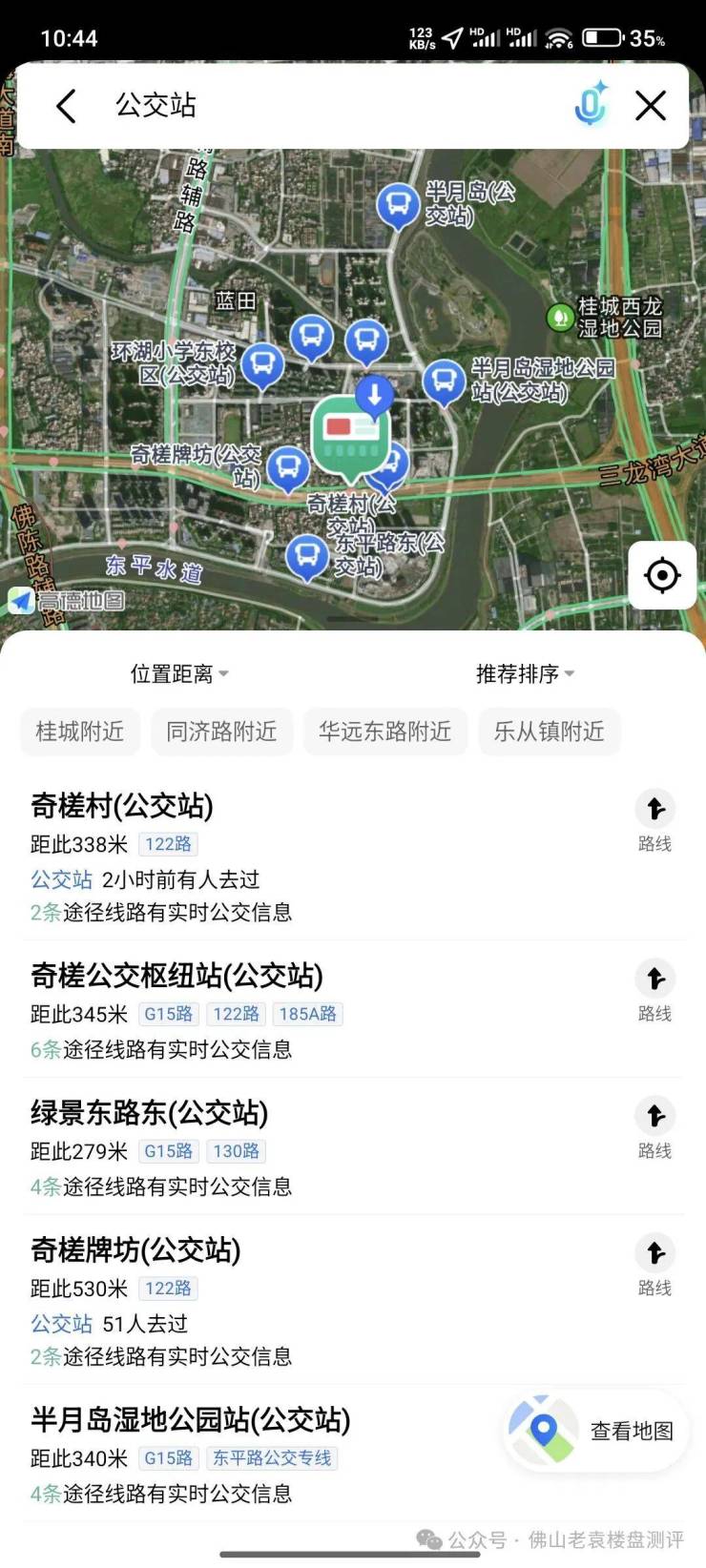
Task: Tap 查看地图 to view the map
Action: click(x=597, y=1431)
